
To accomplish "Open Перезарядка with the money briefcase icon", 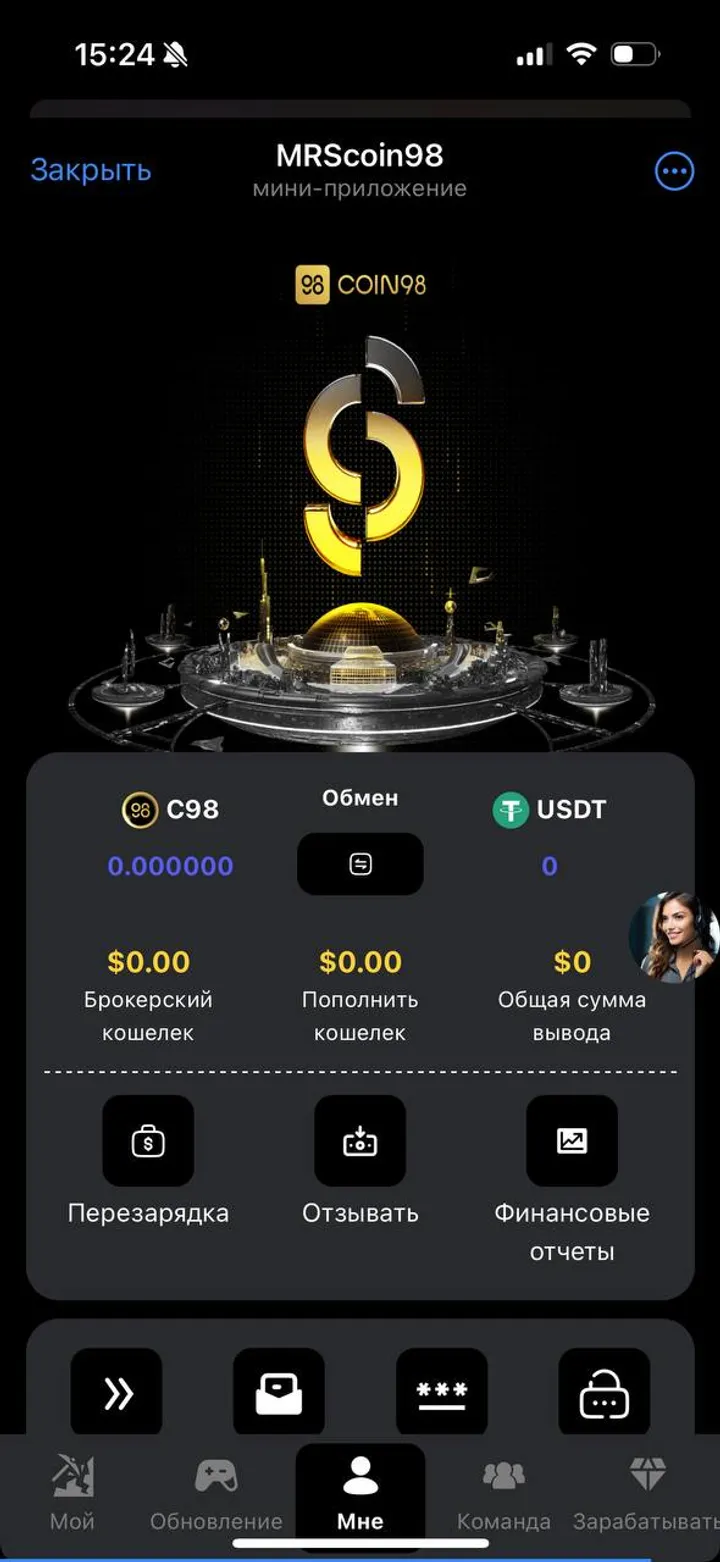I will click(148, 1141).
